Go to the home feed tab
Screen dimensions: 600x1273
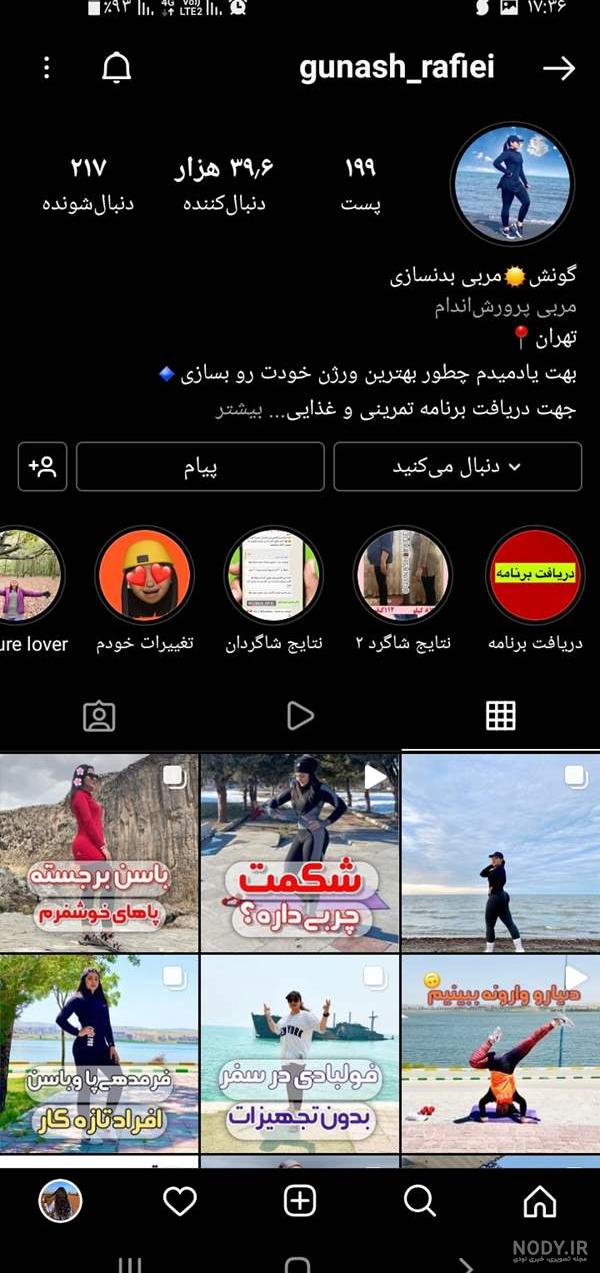[x=540, y=1200]
